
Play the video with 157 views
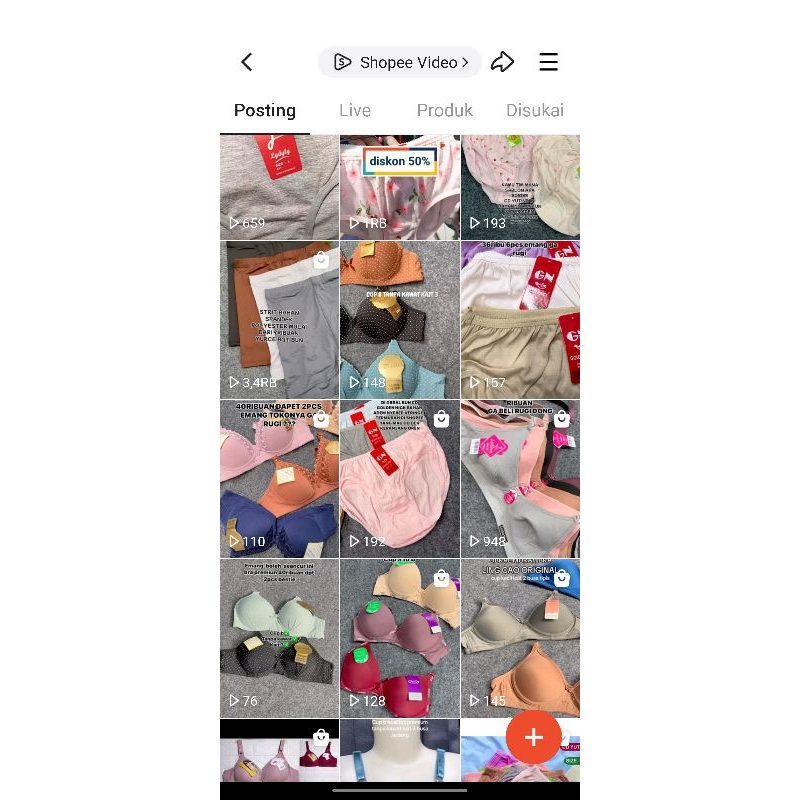coord(520,320)
